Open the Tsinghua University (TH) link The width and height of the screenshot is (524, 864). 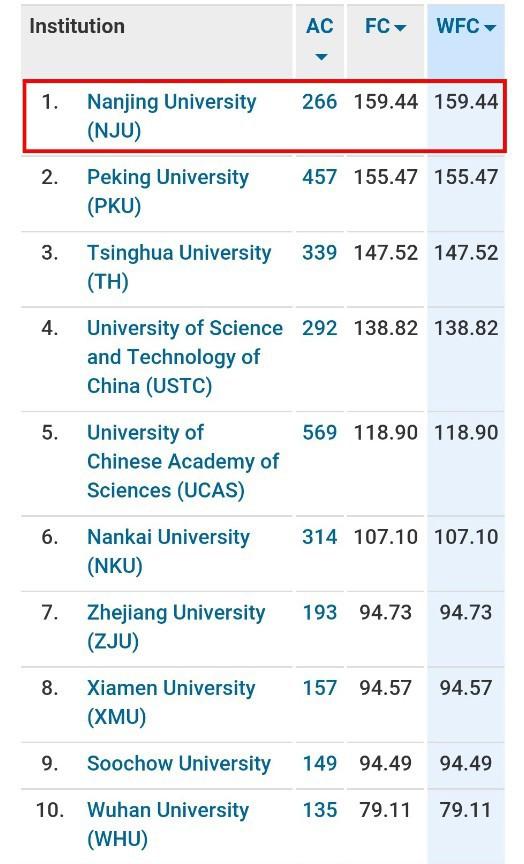[179, 267]
